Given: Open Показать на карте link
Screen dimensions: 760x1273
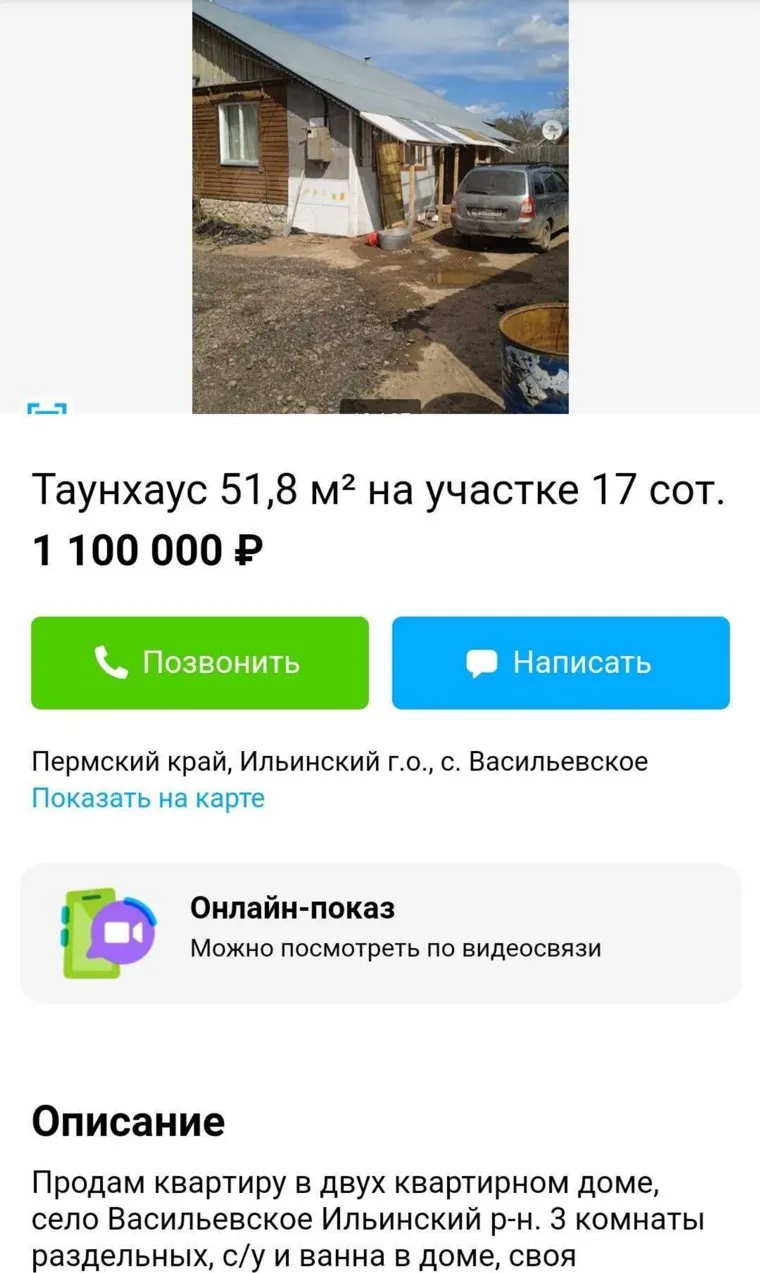Looking at the screenshot, I should click(148, 799).
